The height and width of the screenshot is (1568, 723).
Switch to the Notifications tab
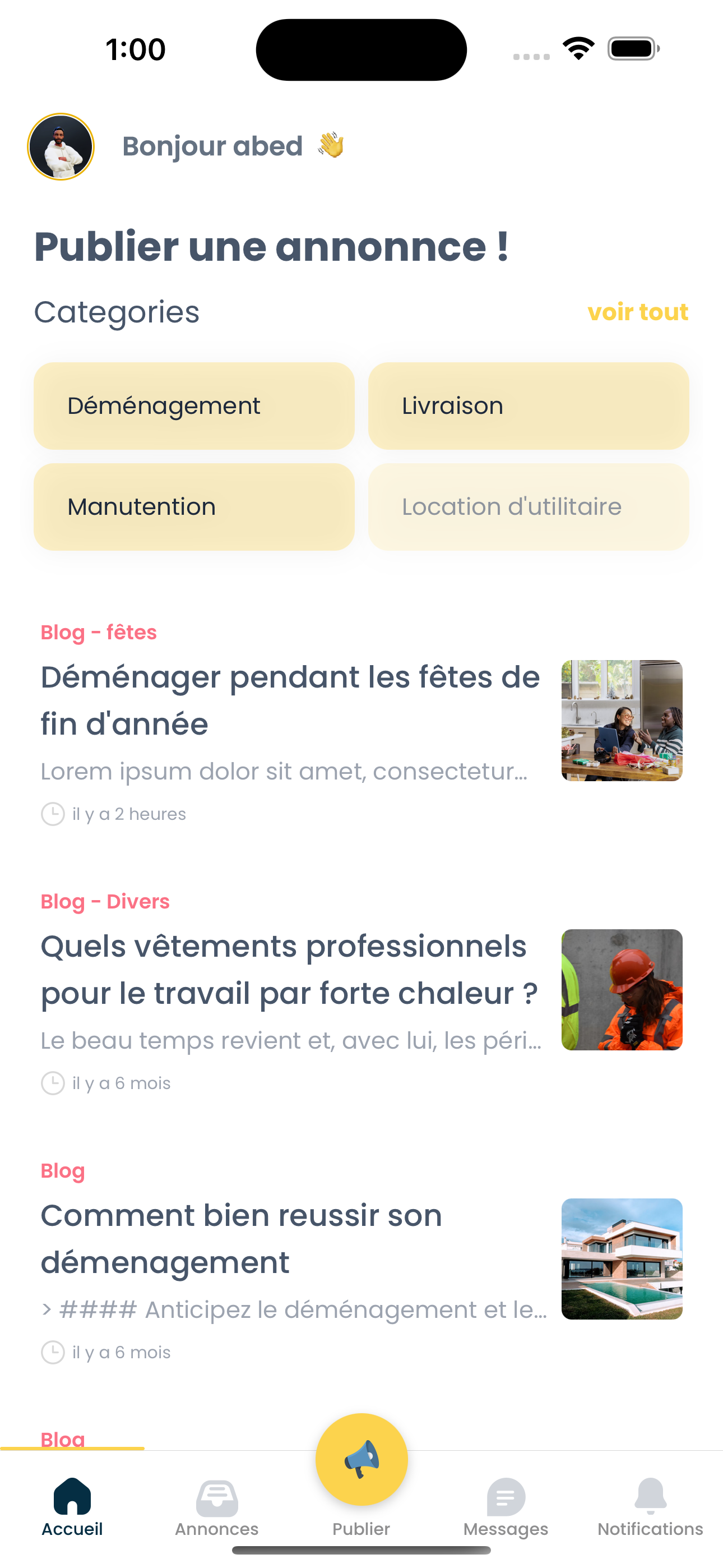point(650,1506)
